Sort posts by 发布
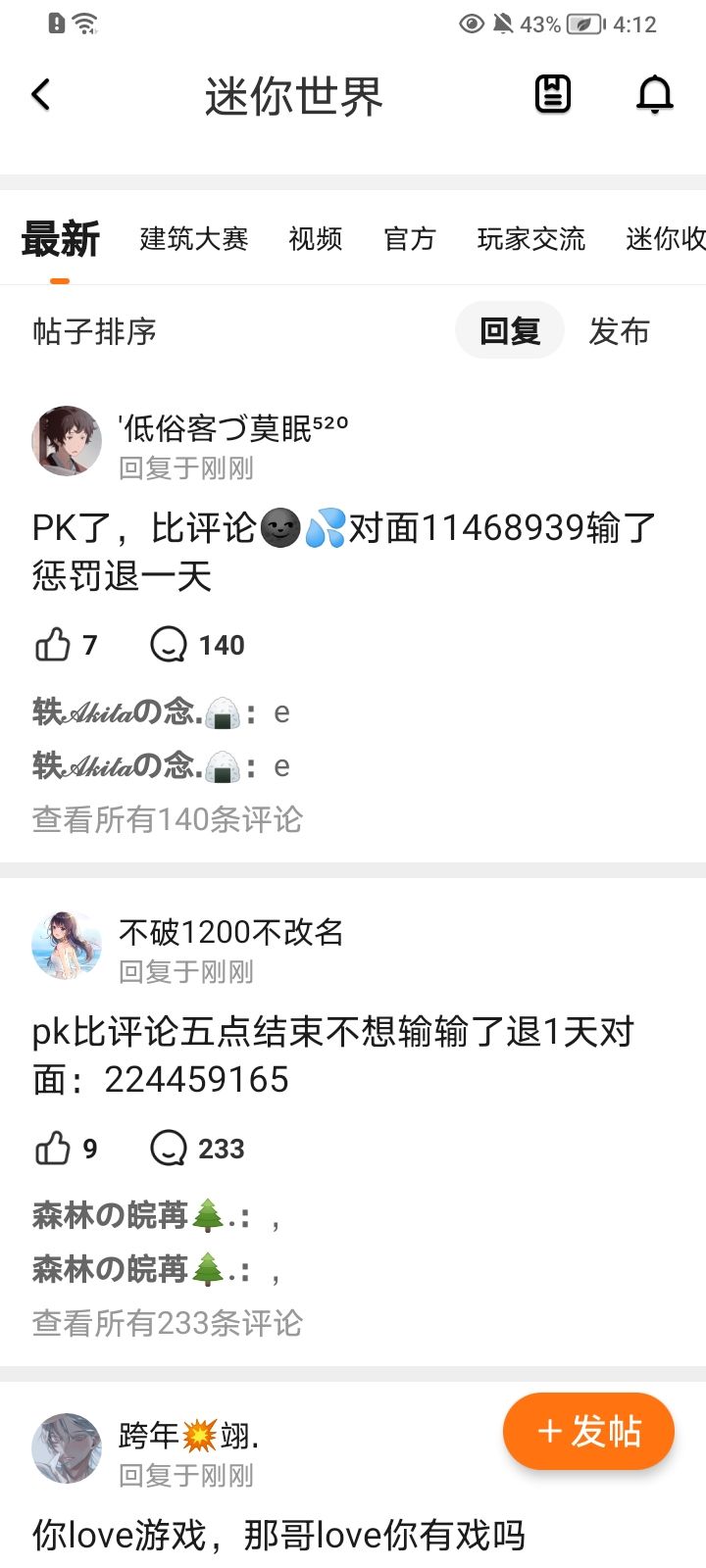This screenshot has height=1568, width=706. (x=619, y=331)
